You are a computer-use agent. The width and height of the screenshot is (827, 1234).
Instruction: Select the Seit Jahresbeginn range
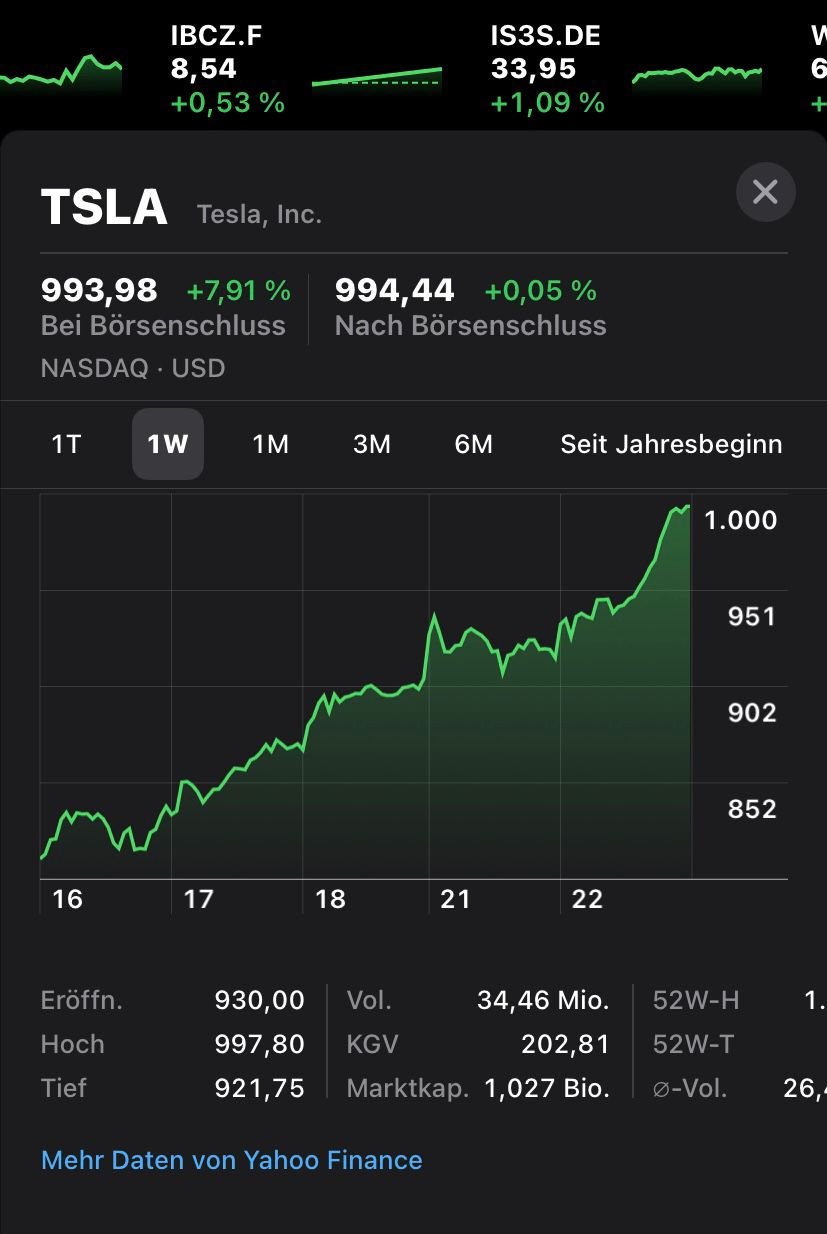[x=671, y=444]
